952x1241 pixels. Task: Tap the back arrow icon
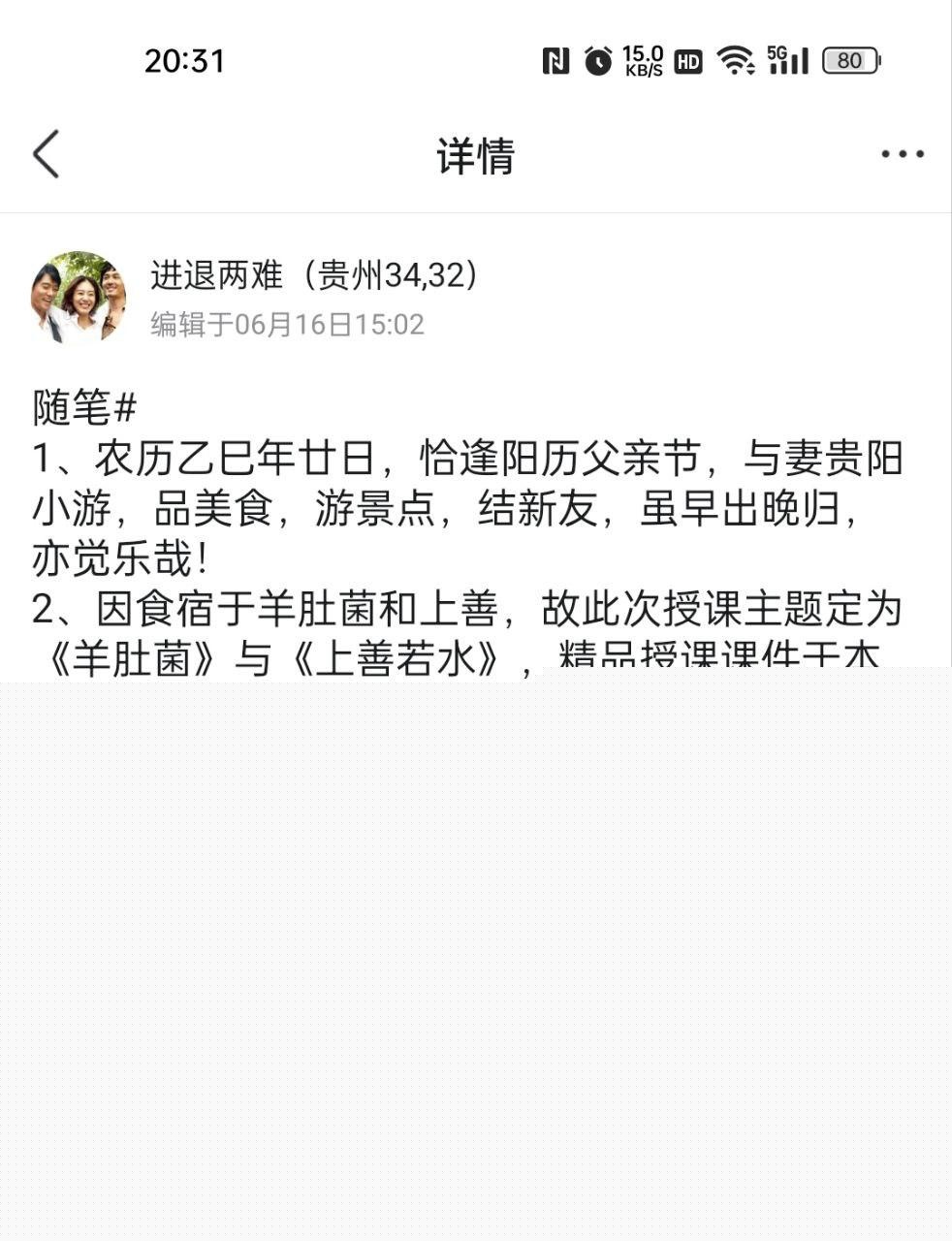point(44,153)
